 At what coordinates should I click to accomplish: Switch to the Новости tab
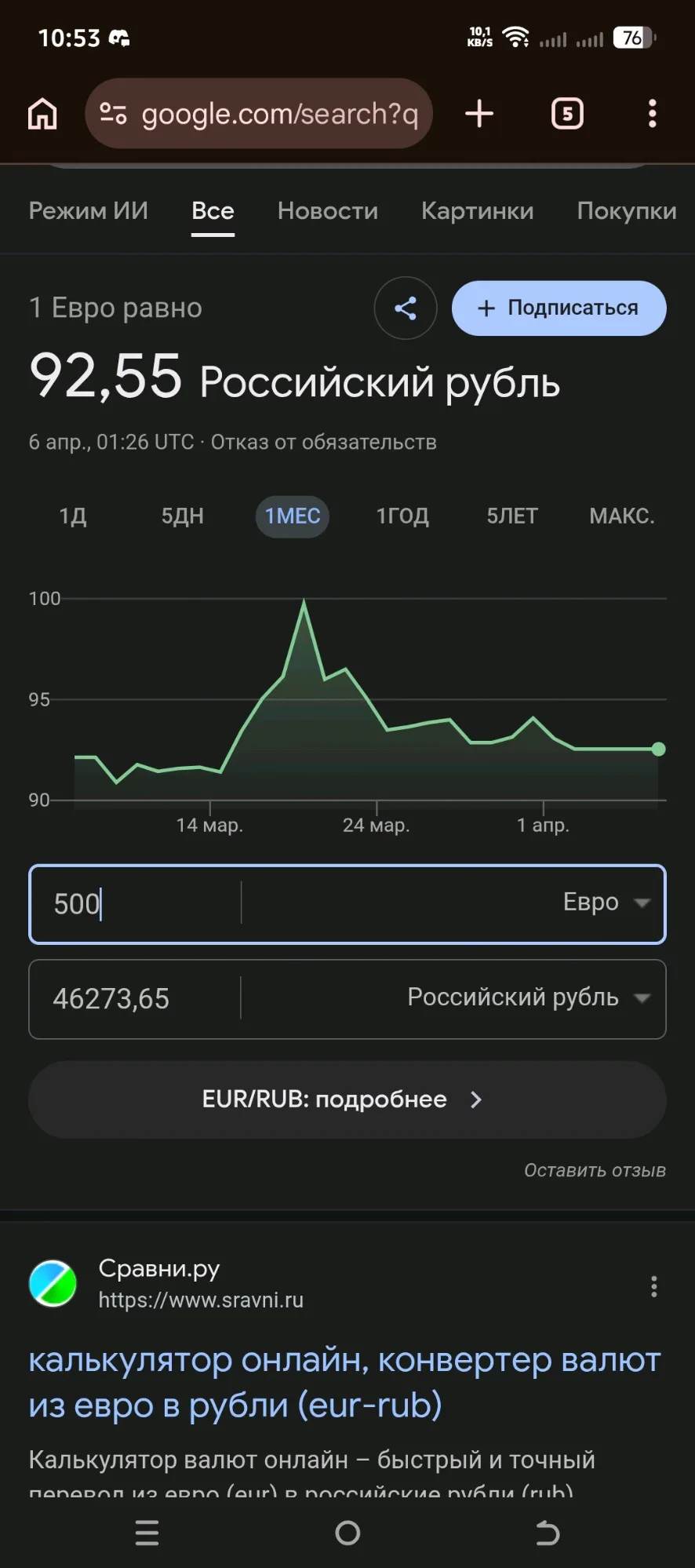[328, 210]
